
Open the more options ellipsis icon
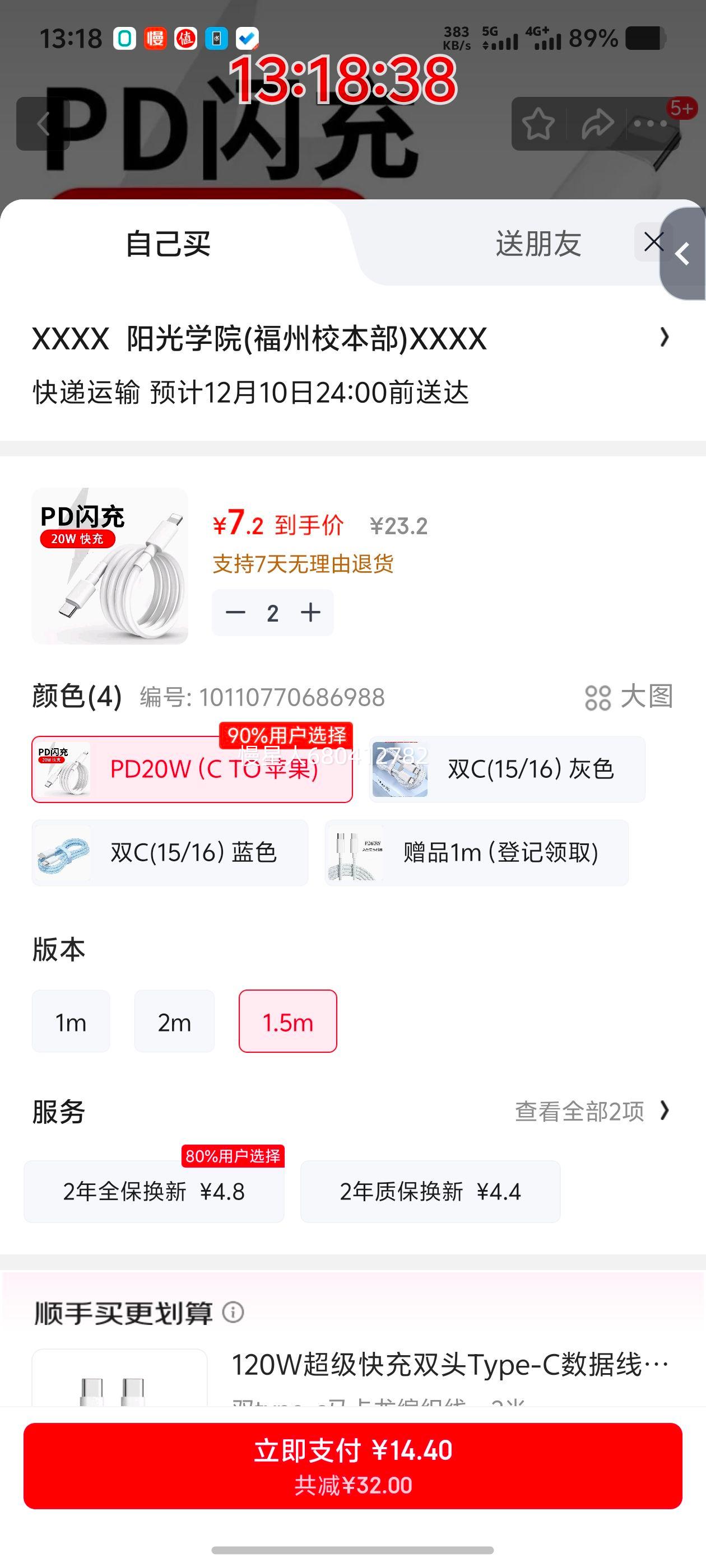651,124
